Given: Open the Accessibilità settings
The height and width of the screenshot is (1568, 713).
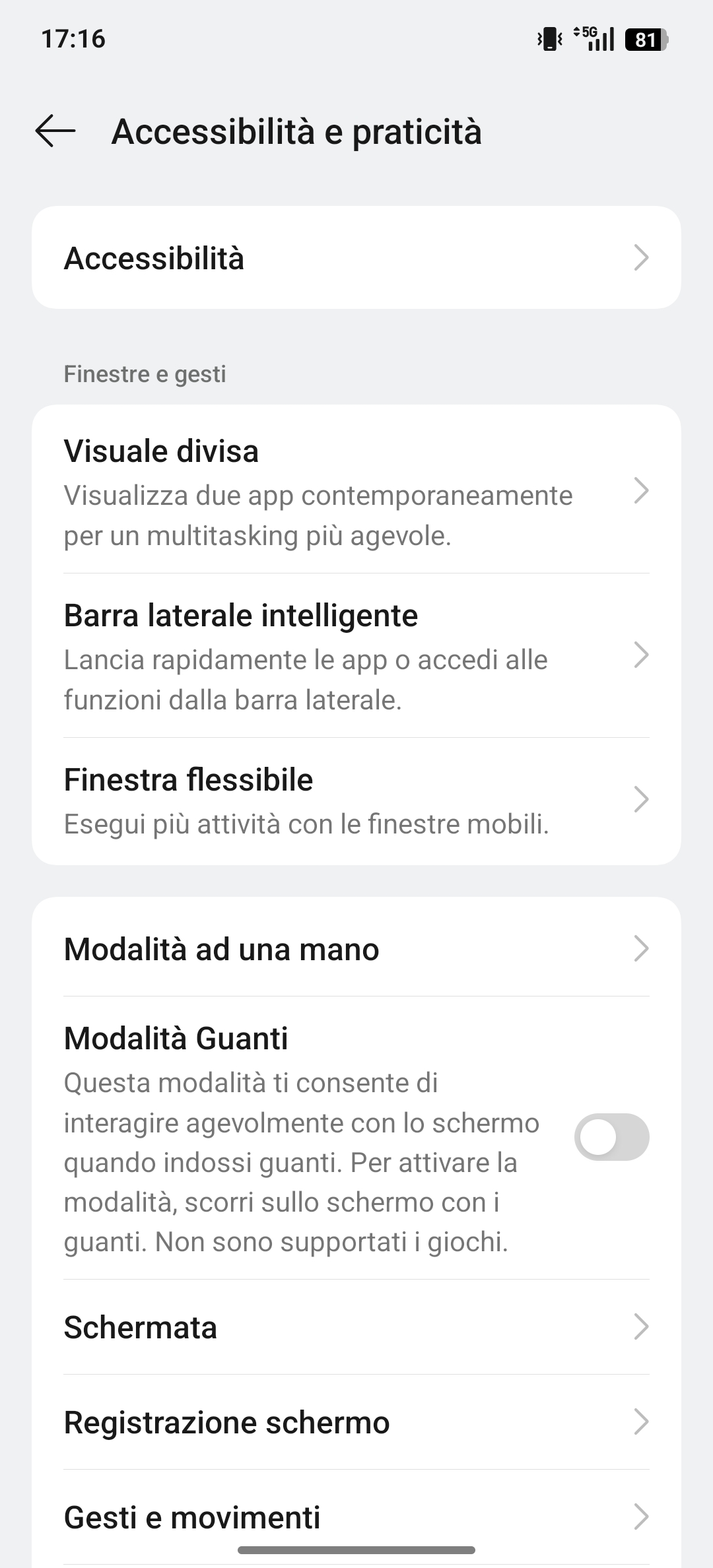Looking at the screenshot, I should (x=356, y=257).
